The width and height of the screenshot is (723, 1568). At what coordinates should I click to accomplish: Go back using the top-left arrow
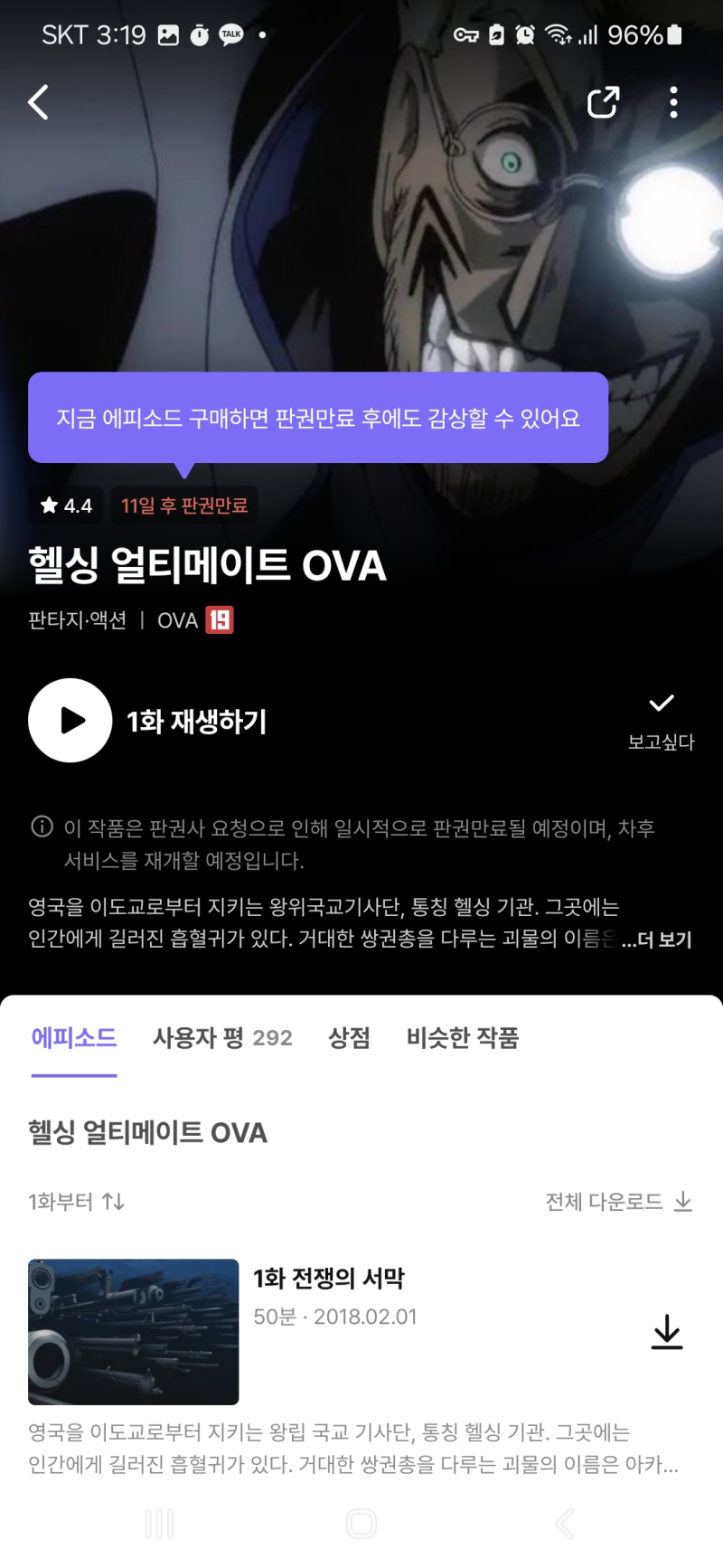click(39, 102)
